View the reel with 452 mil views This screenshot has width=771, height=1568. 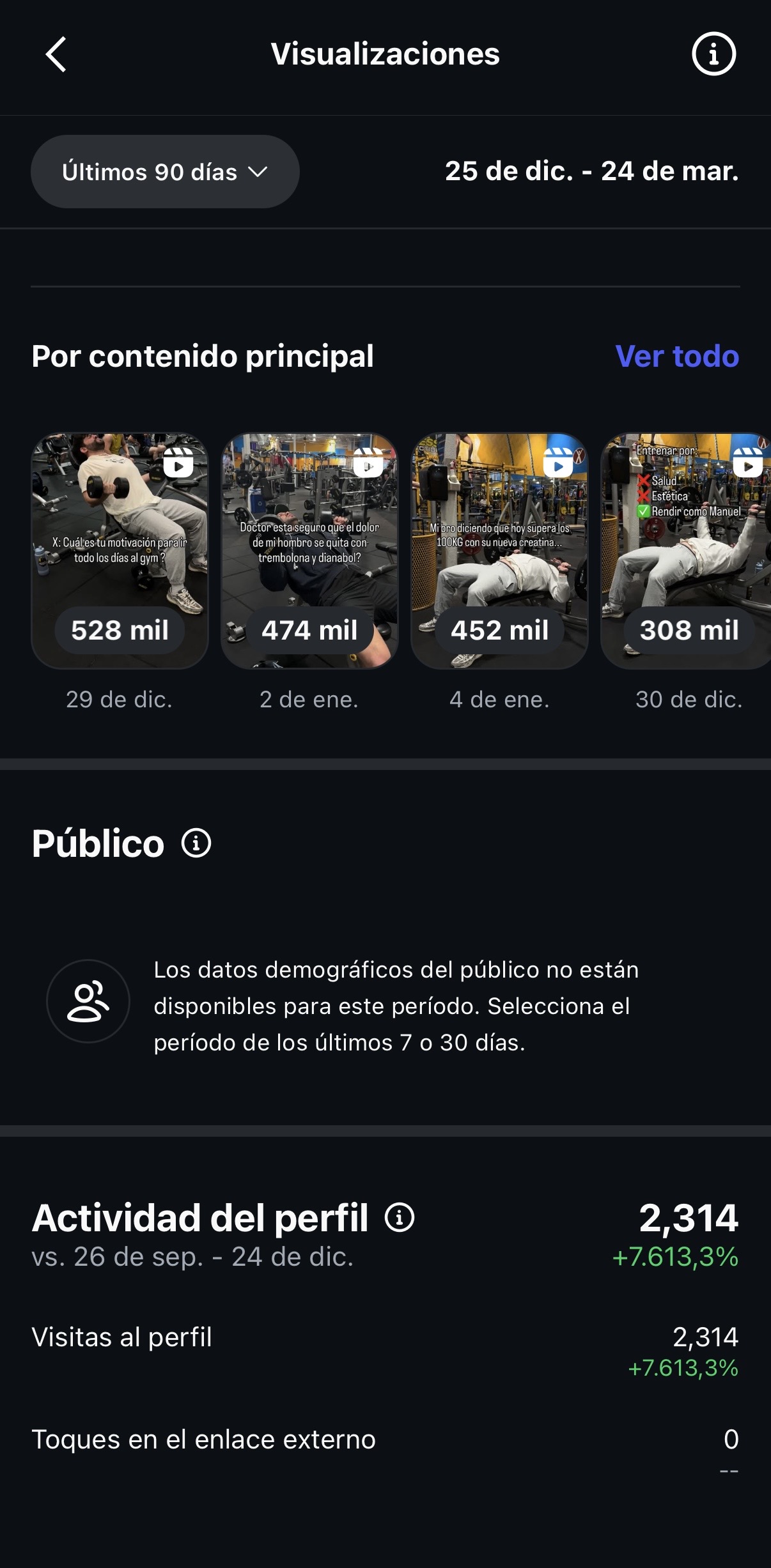[499, 551]
